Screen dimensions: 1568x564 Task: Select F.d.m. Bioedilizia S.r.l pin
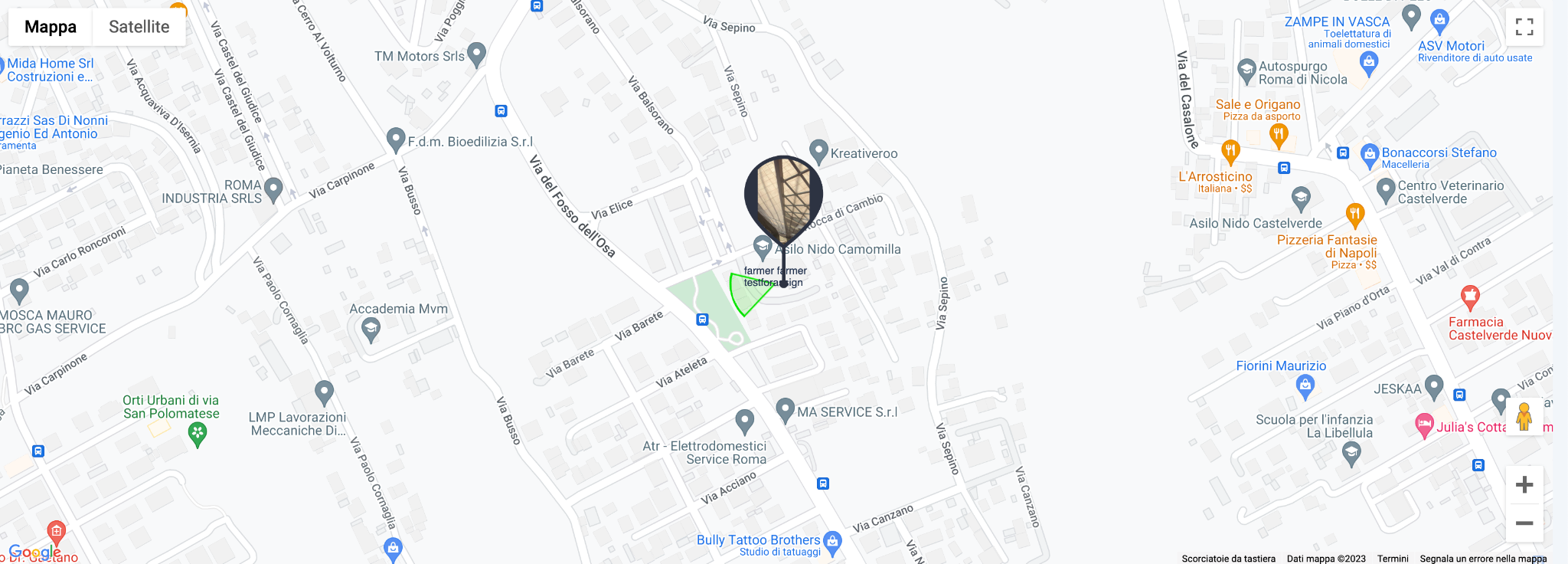coord(396,139)
